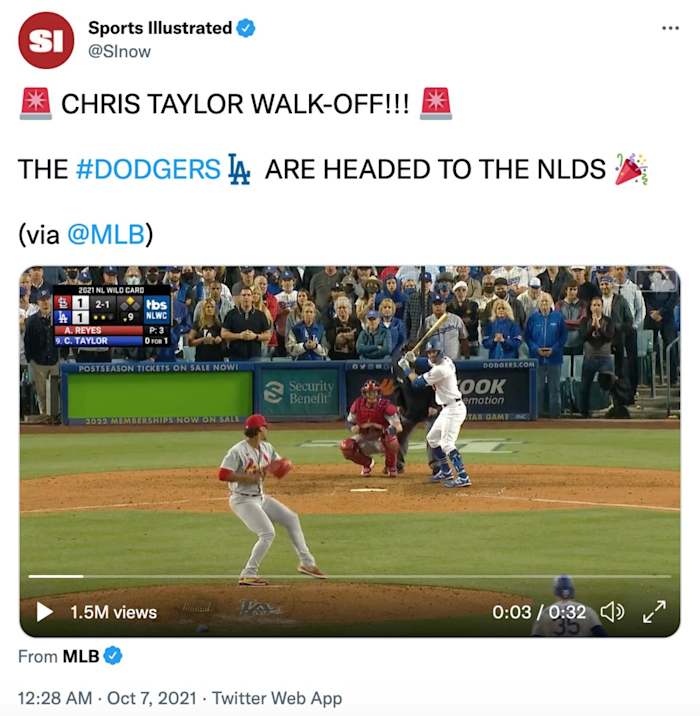Open the Twitter Web App source link
Viewport: 700px width, 716px height.
(x=277, y=698)
